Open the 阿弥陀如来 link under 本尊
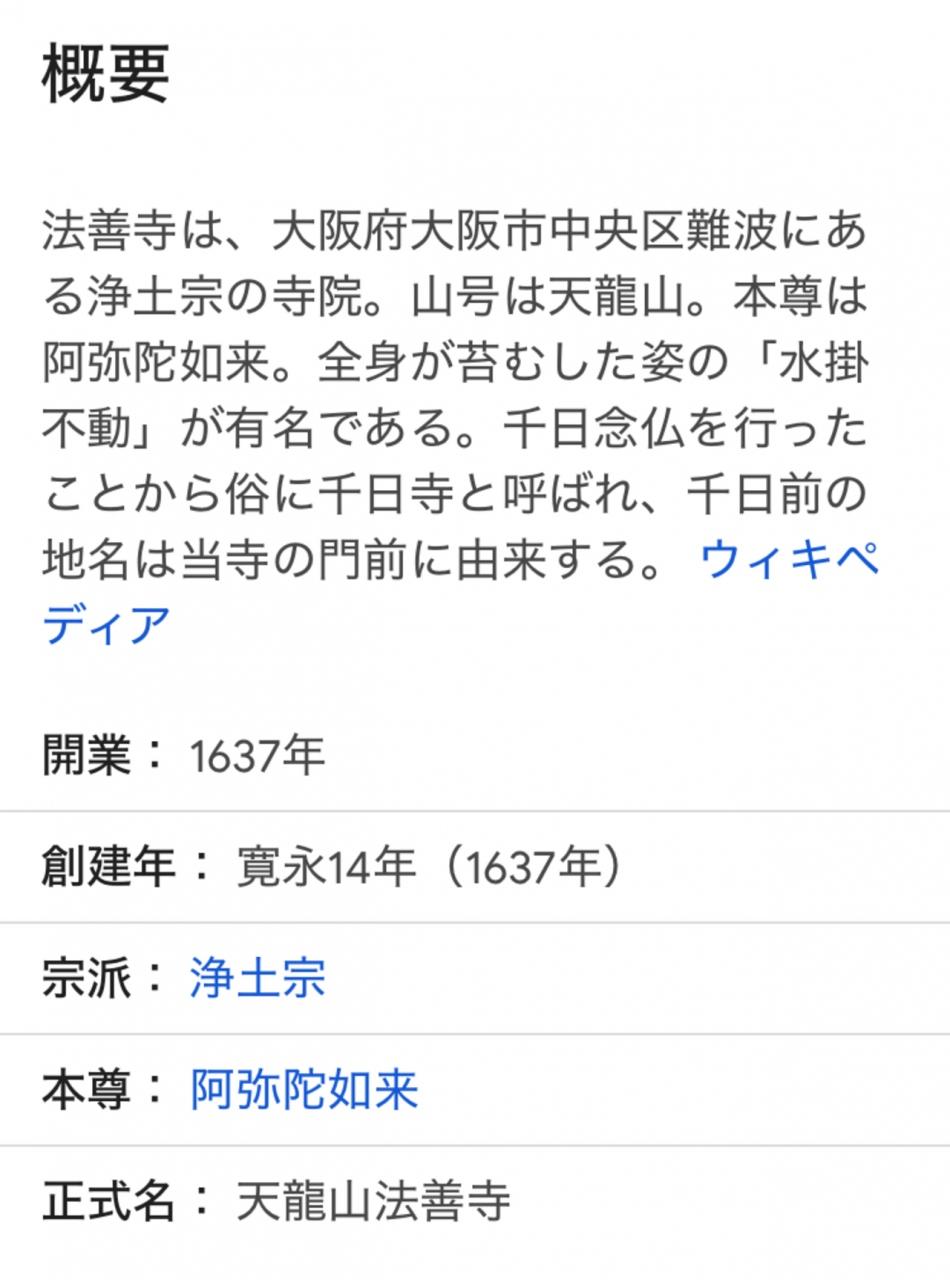 (304, 1090)
